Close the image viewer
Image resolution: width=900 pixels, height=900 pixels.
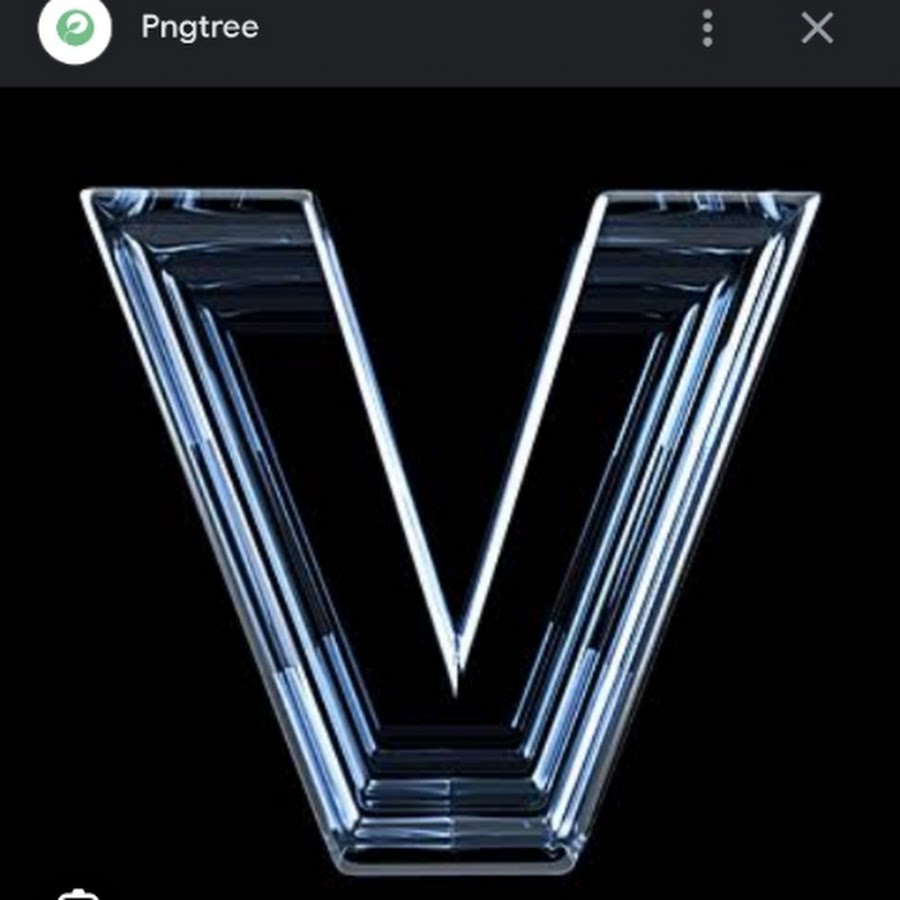pos(817,29)
